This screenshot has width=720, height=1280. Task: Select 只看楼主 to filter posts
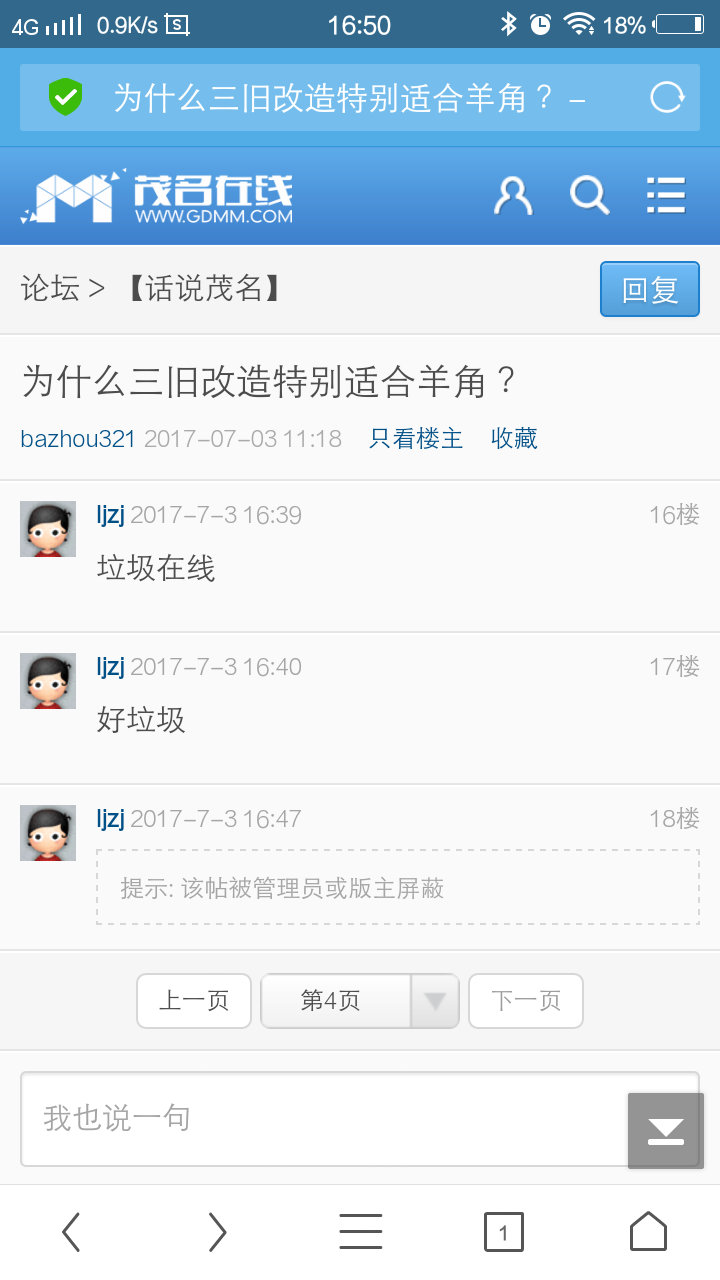point(416,439)
